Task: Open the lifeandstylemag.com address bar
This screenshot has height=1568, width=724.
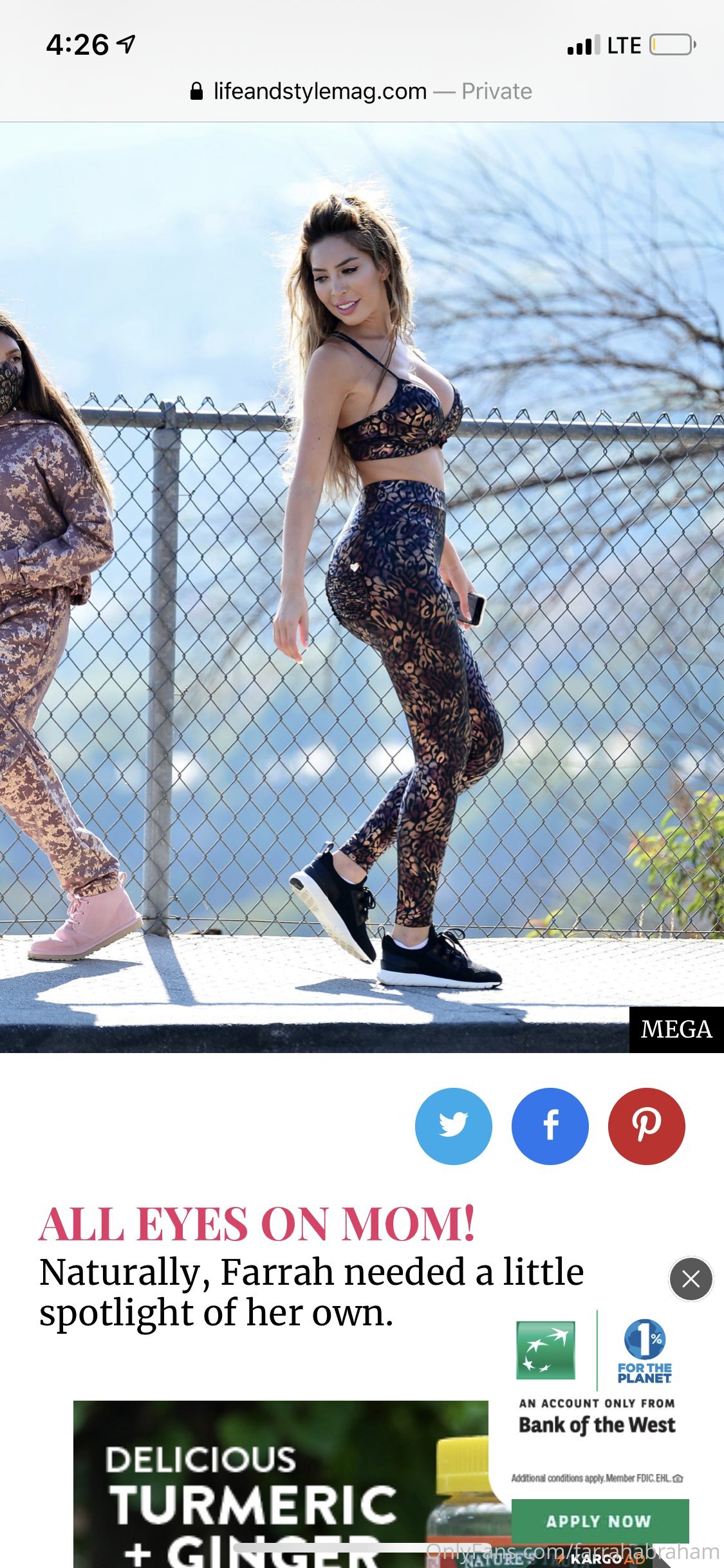Action: [x=362, y=91]
